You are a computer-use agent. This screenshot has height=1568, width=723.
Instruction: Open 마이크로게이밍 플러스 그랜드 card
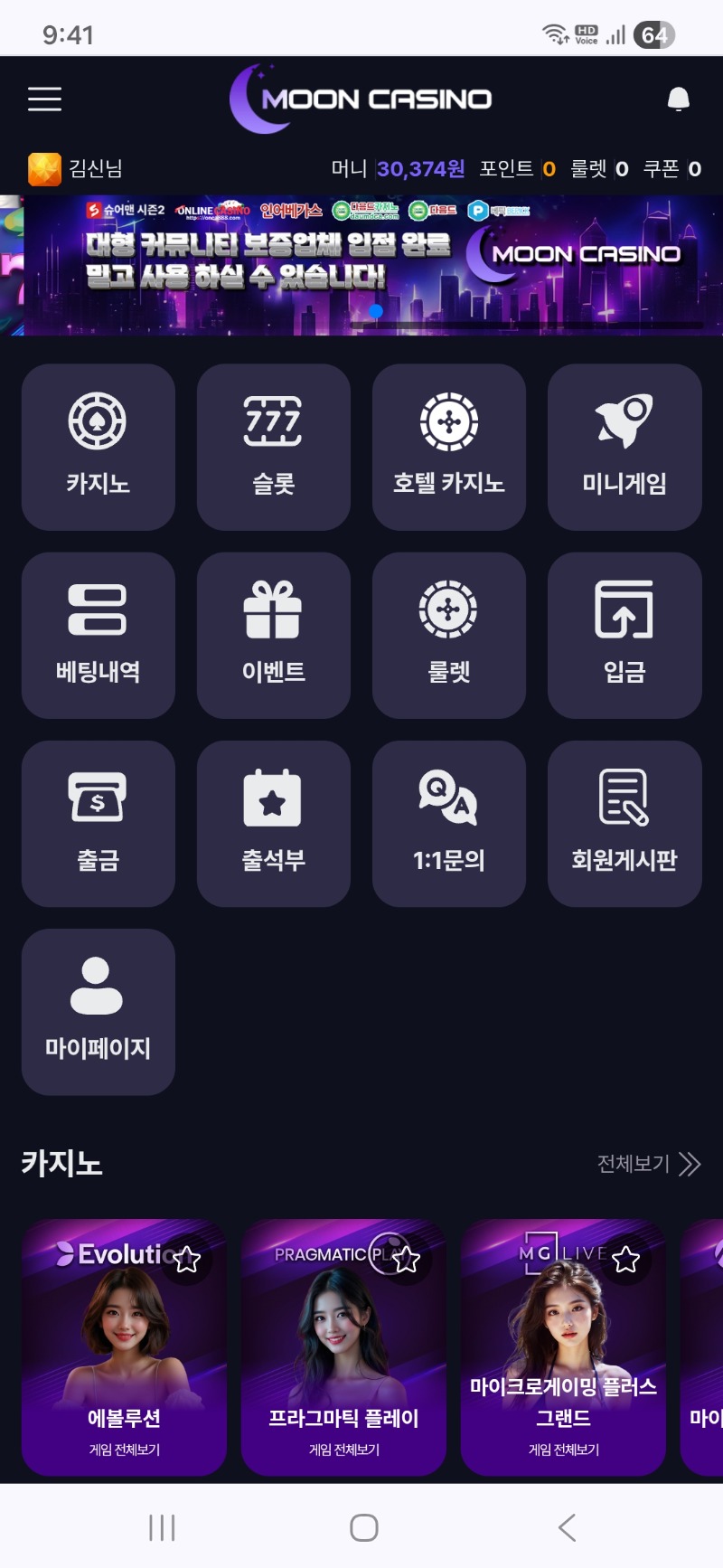click(x=563, y=1356)
